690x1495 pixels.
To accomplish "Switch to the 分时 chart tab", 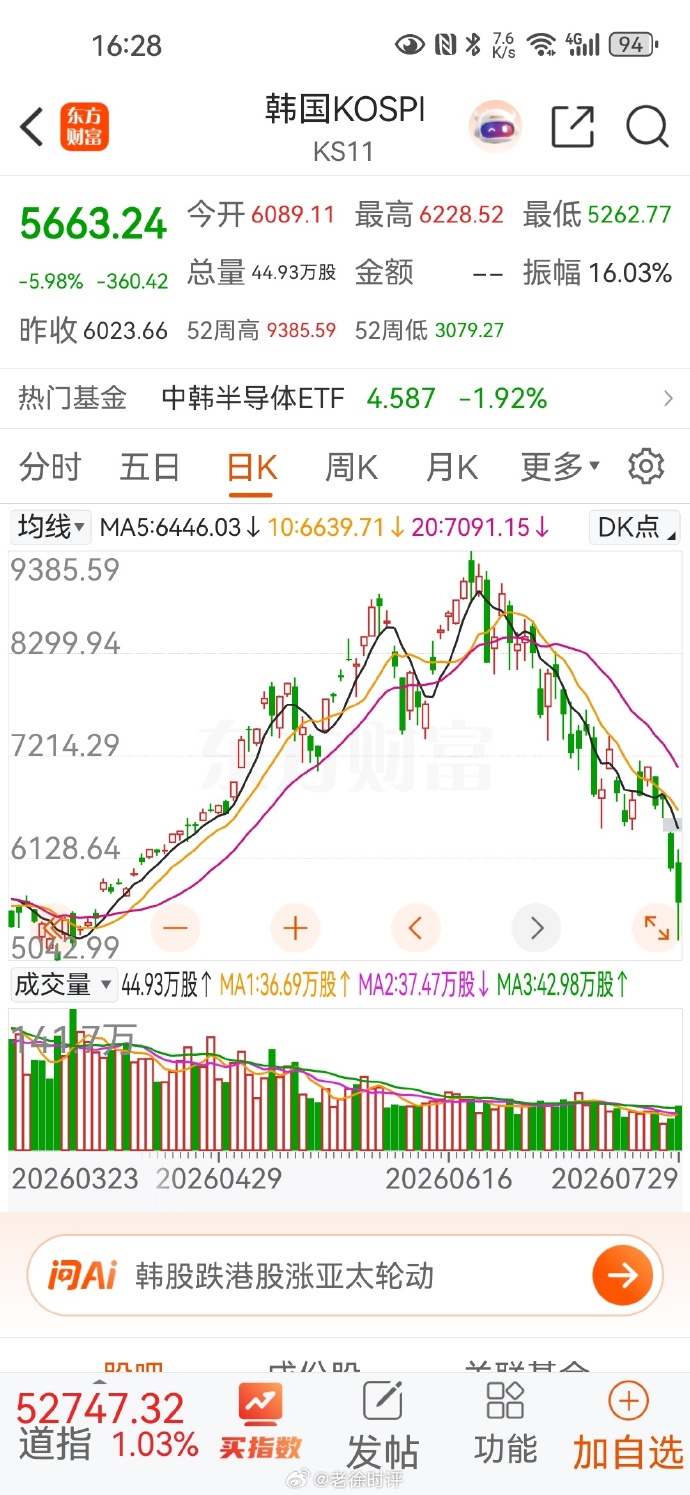I will [50, 467].
